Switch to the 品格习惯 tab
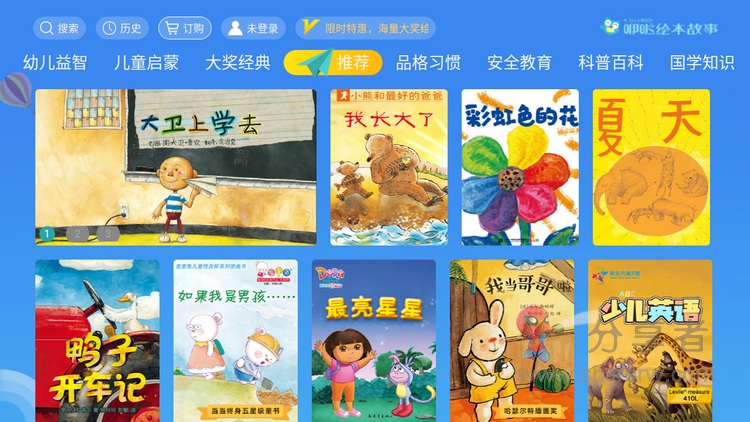The image size is (750, 422). (428, 63)
